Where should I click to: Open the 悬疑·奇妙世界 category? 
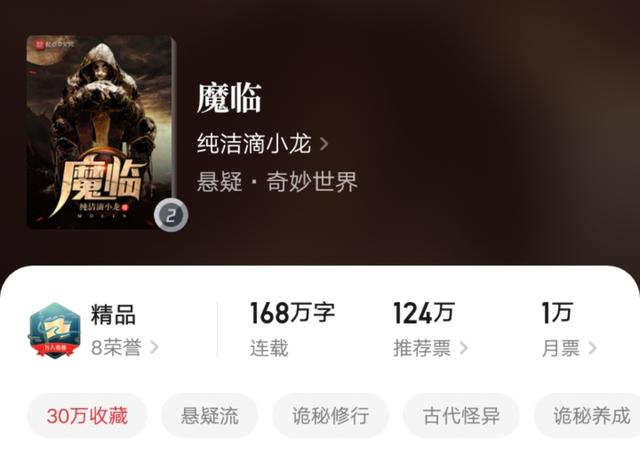coord(277,183)
